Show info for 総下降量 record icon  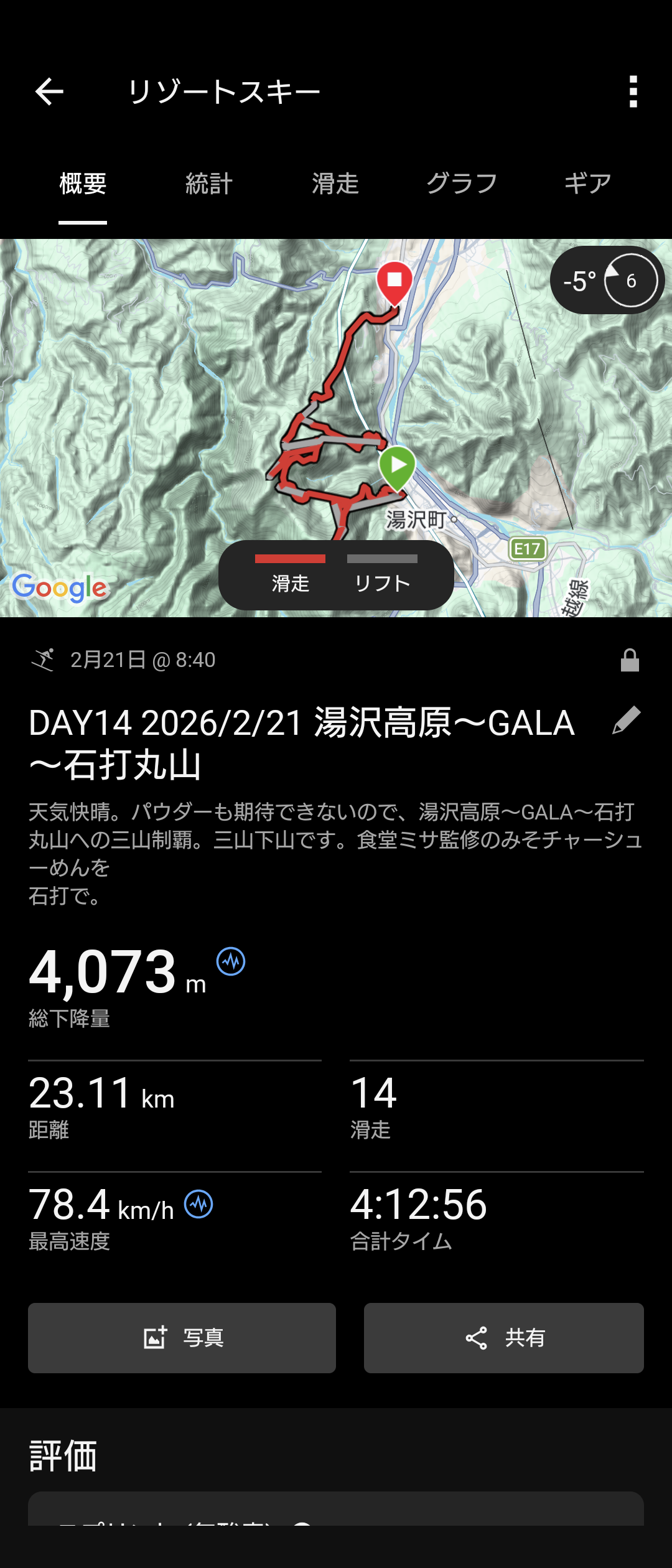tap(231, 961)
